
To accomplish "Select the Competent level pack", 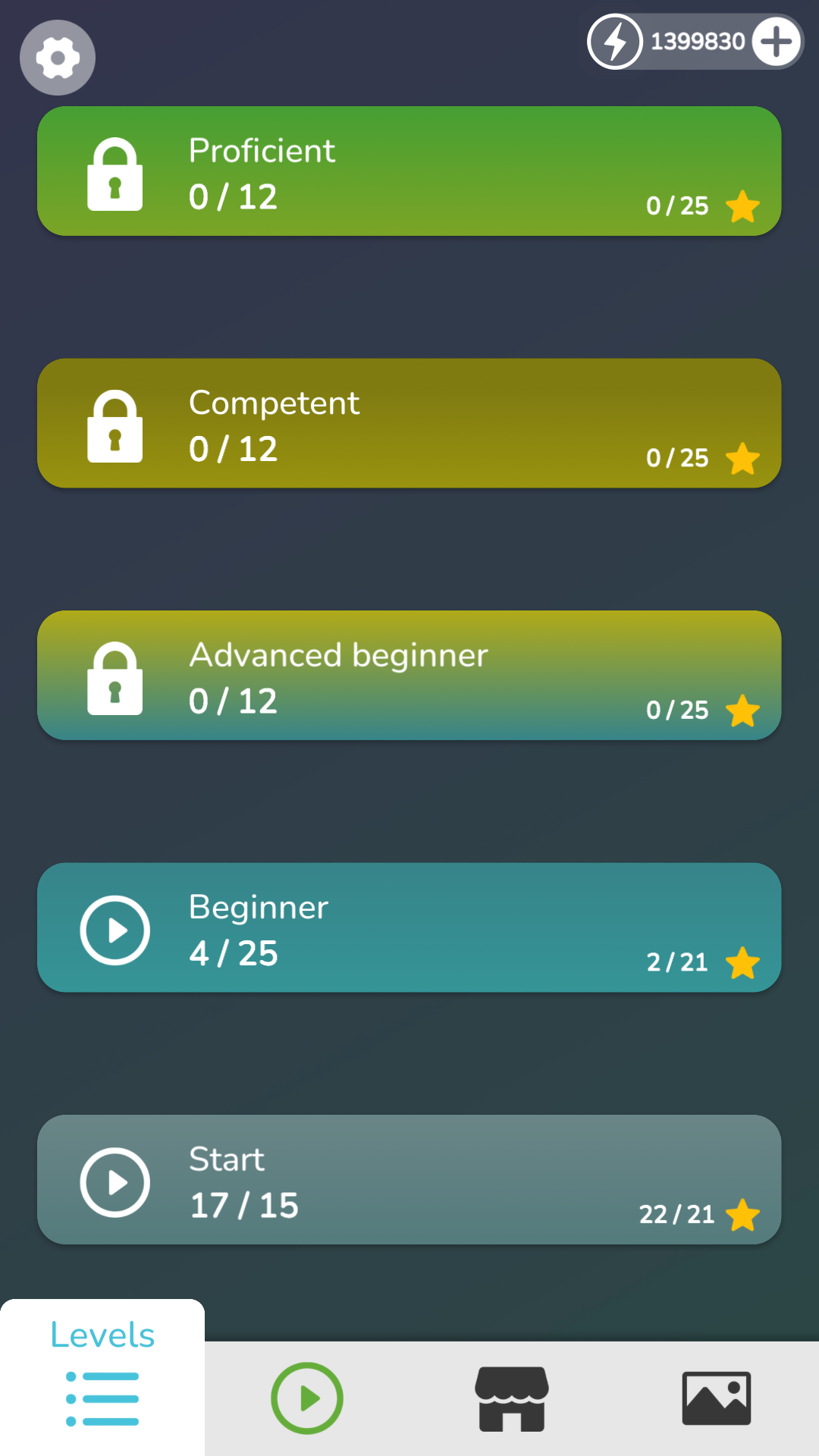I will pos(409,423).
